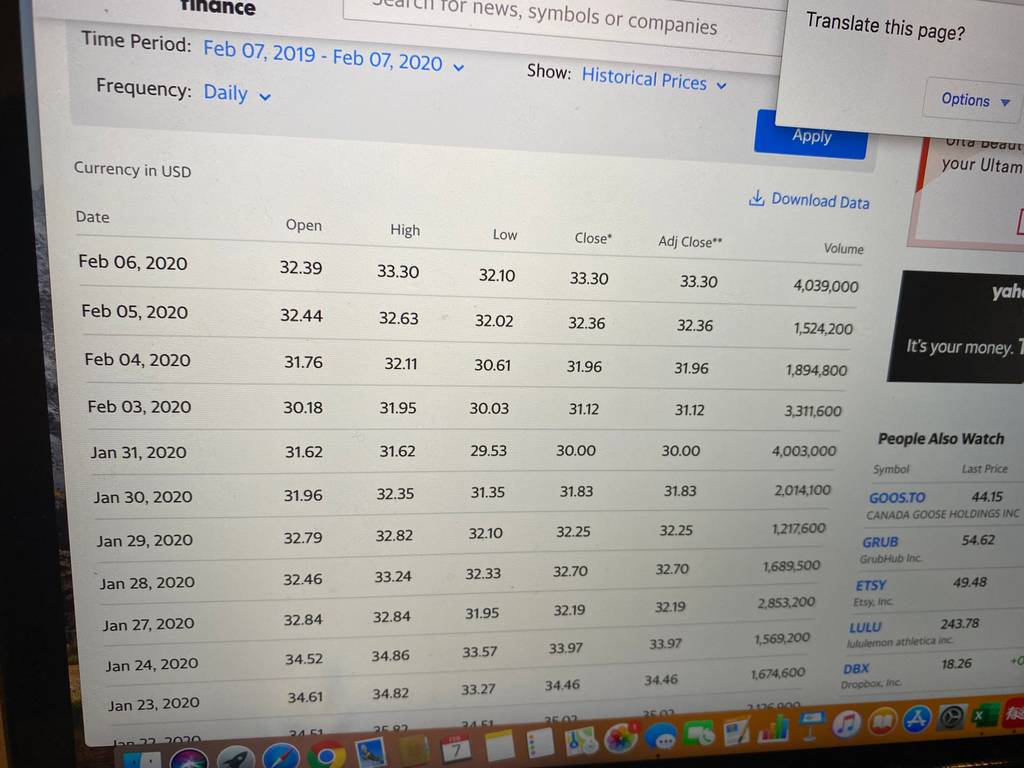Image resolution: width=1024 pixels, height=768 pixels.
Task: Open the GRUB symbol link
Action: click(x=880, y=542)
